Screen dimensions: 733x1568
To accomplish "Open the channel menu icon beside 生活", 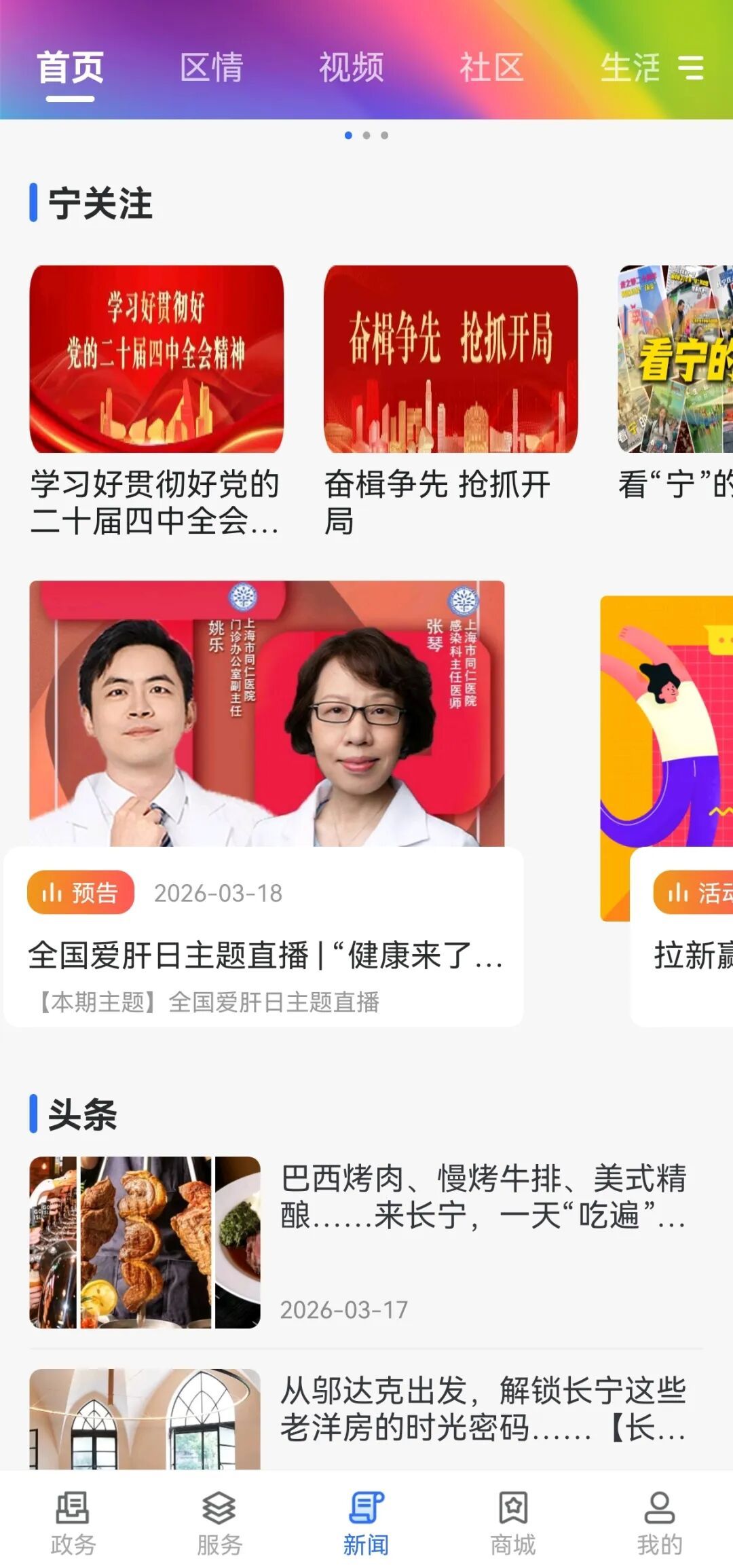I will [691, 68].
